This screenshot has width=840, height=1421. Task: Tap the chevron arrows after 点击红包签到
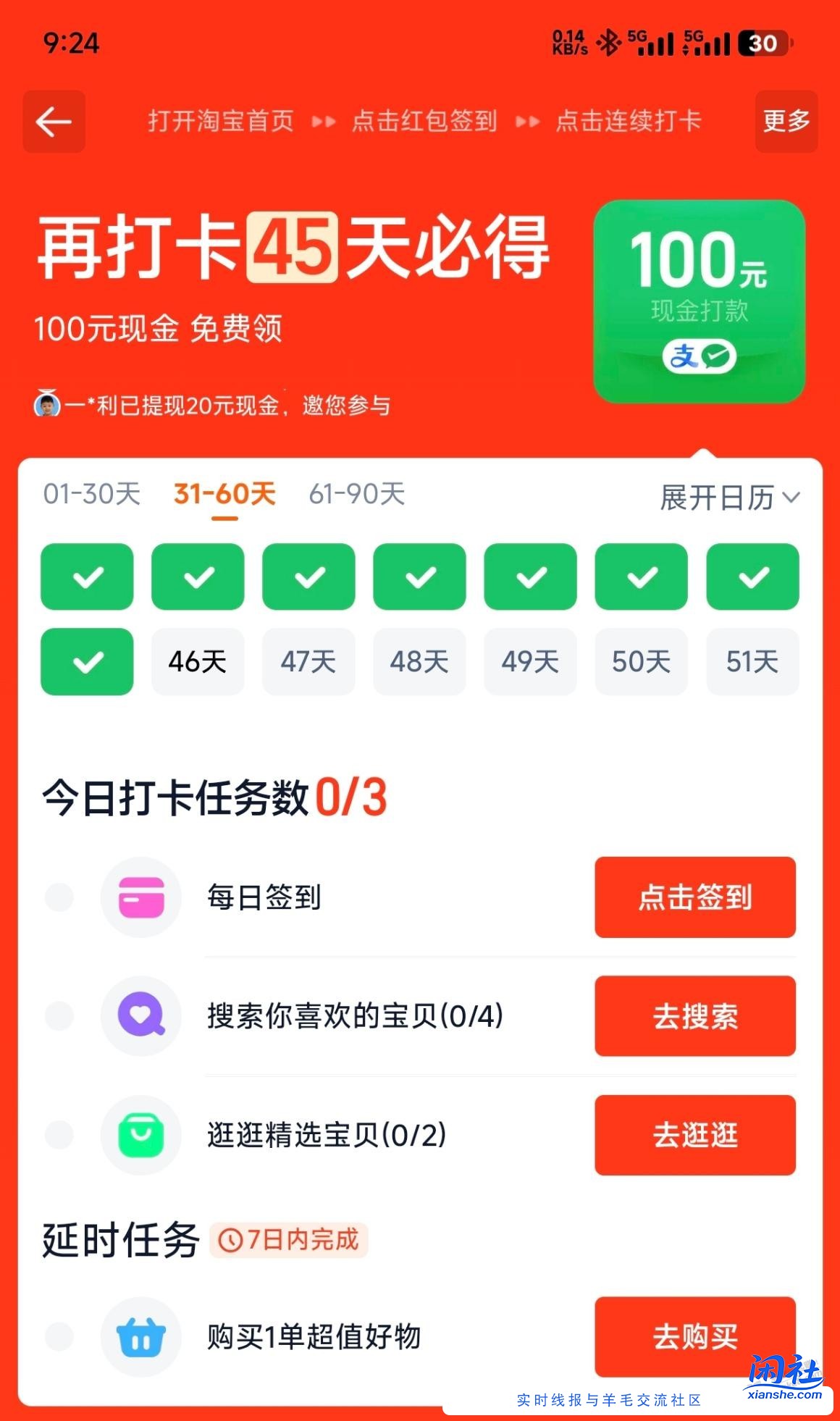[x=528, y=121]
